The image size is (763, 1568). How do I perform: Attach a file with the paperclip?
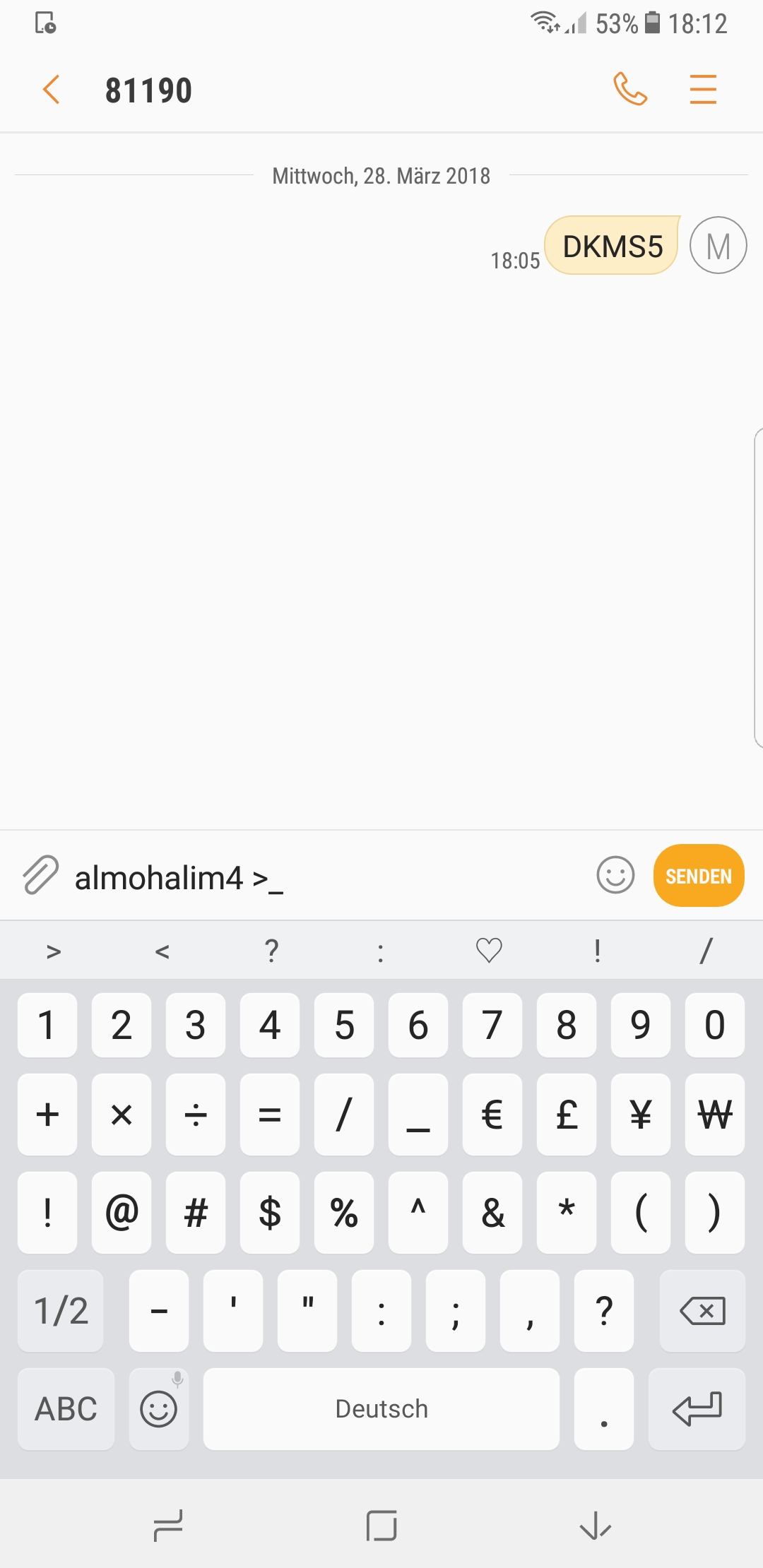[x=40, y=875]
